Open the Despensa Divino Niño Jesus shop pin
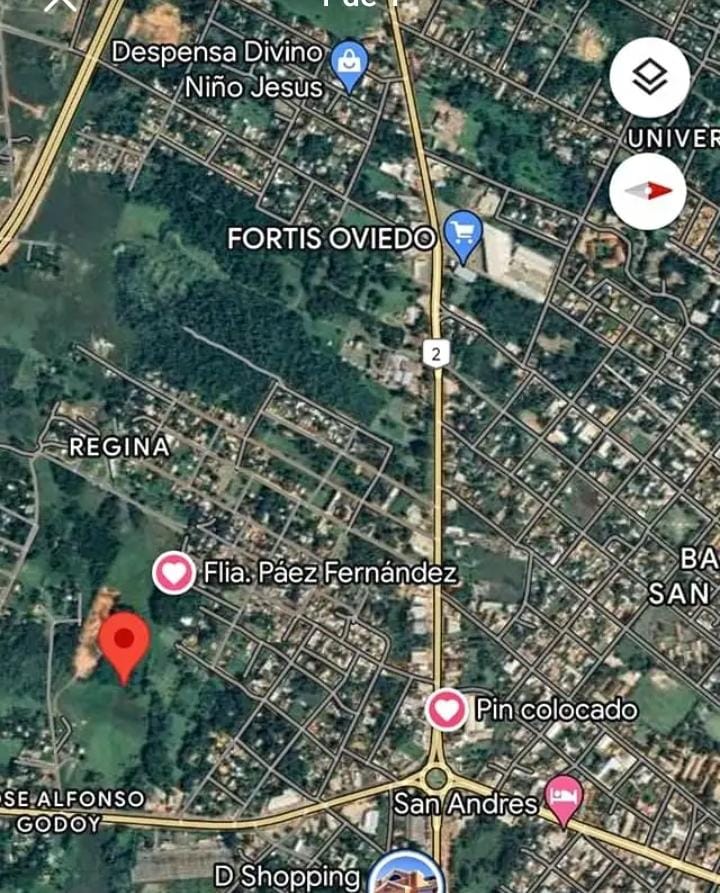This screenshot has width=720, height=893. (x=349, y=64)
